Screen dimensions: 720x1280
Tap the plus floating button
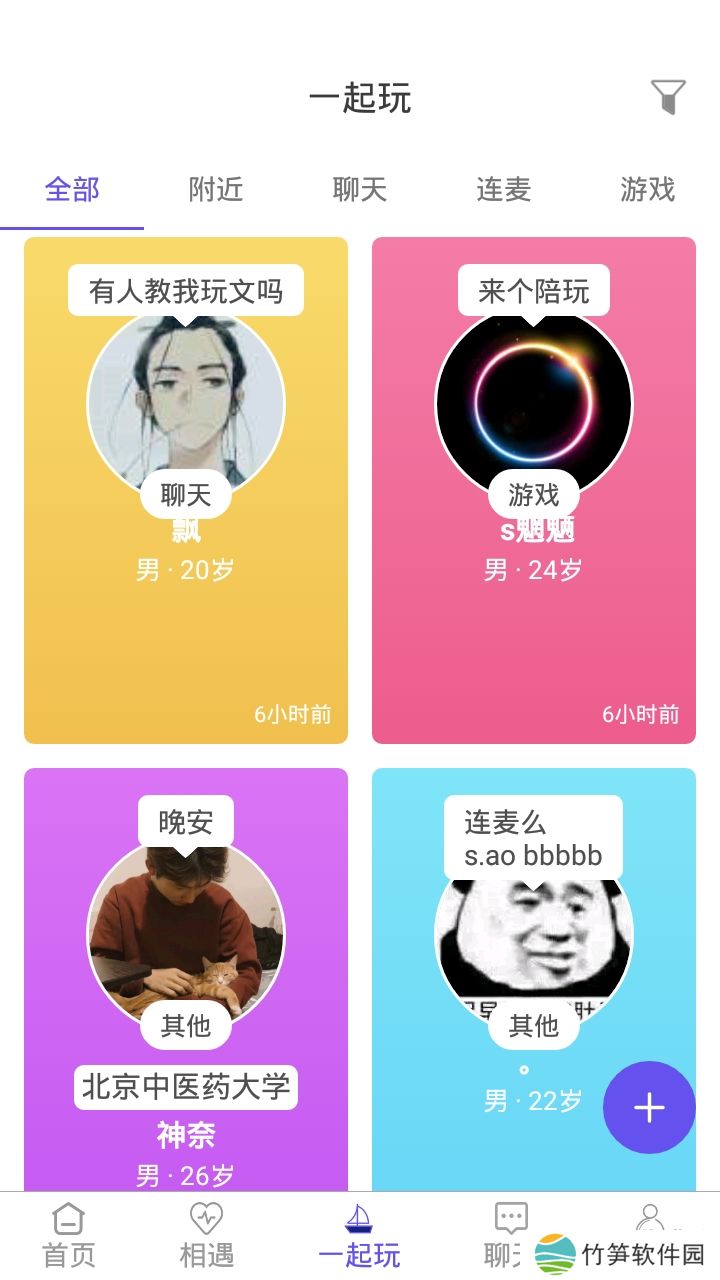[649, 1107]
